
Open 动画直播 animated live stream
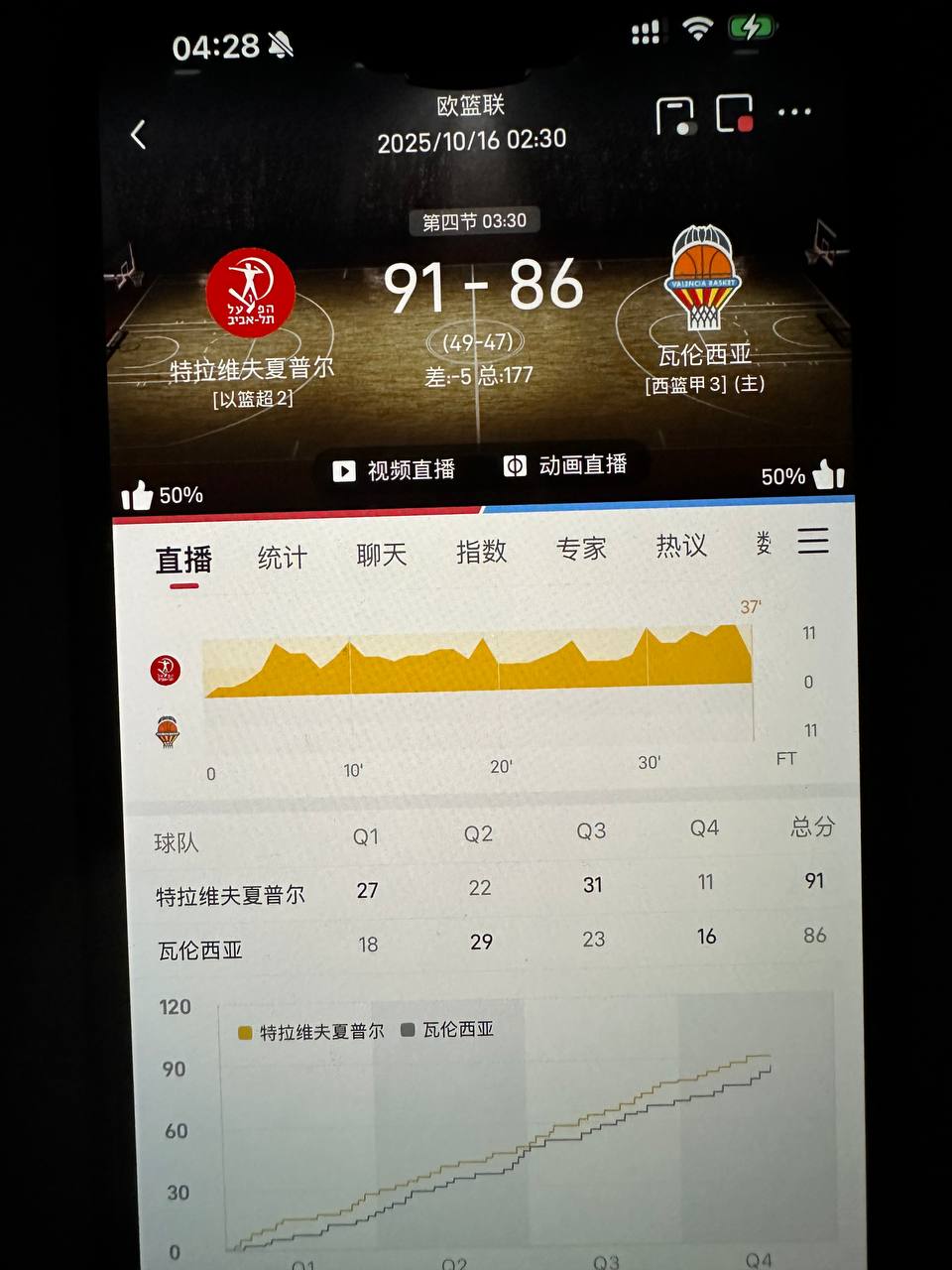[565, 465]
